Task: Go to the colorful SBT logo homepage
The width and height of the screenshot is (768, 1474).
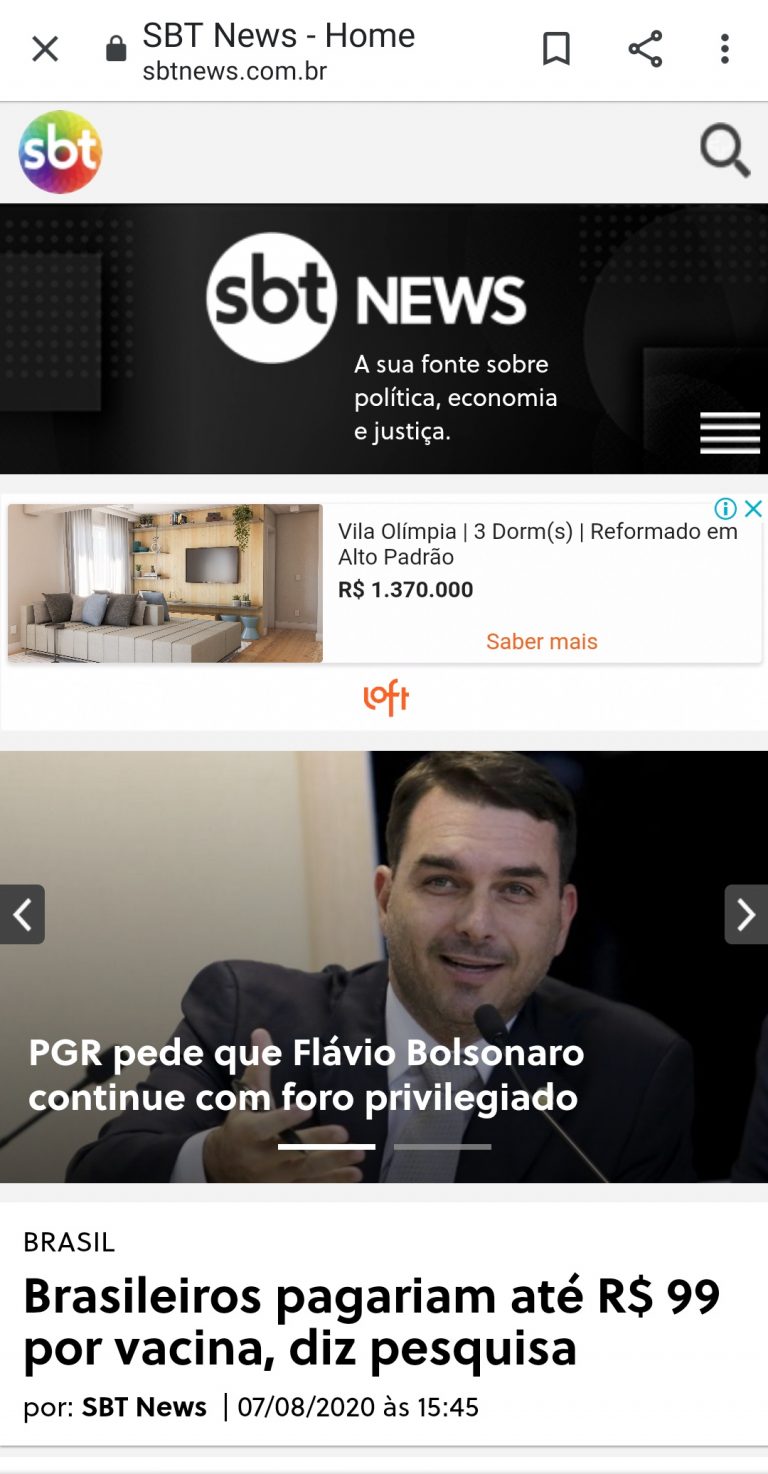Action: tap(60, 152)
